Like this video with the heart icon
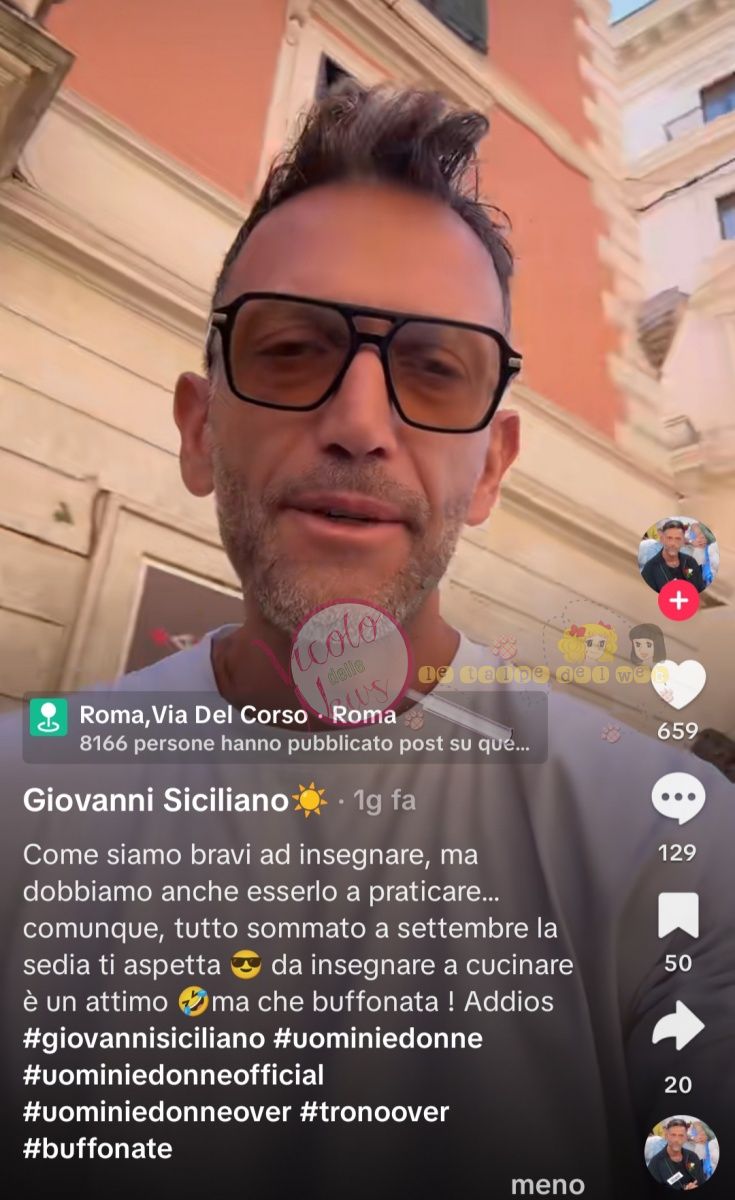 click(678, 685)
